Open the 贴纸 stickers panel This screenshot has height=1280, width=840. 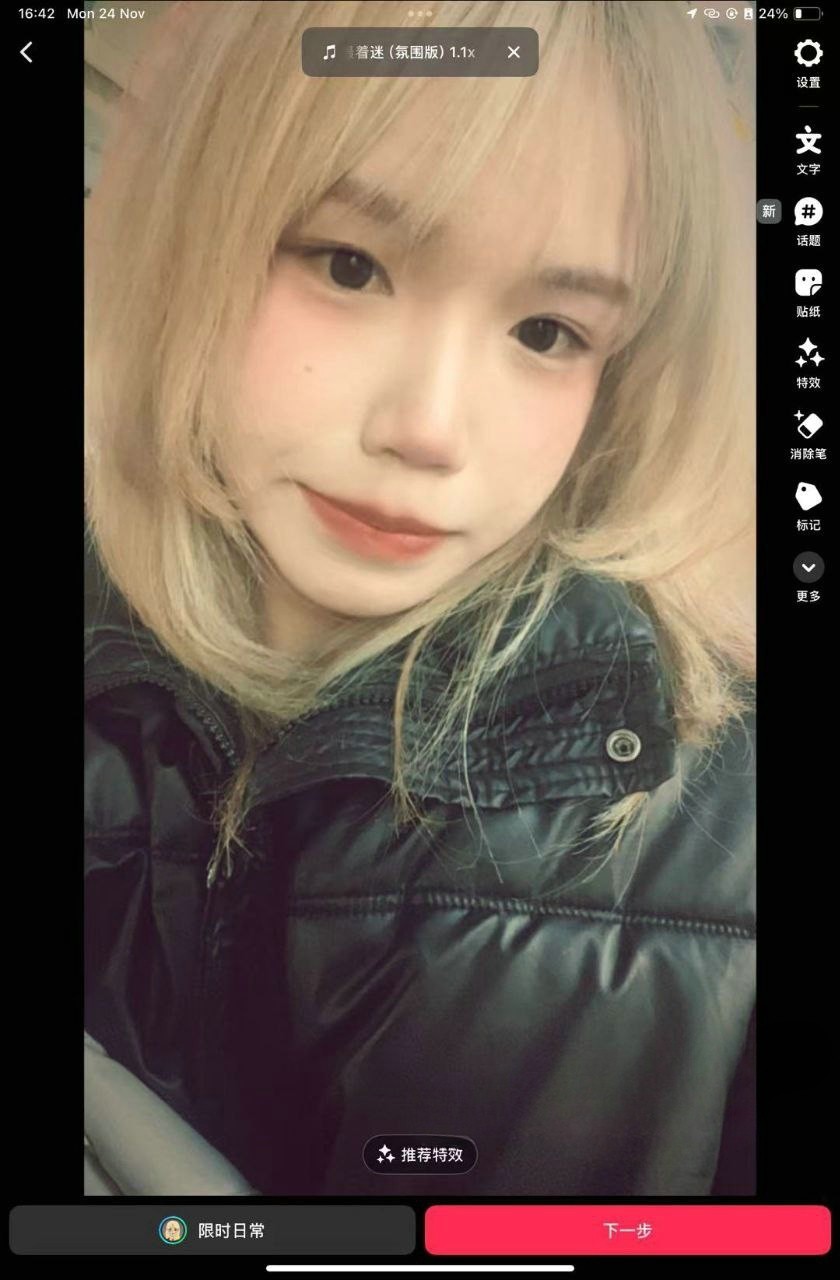pos(808,292)
